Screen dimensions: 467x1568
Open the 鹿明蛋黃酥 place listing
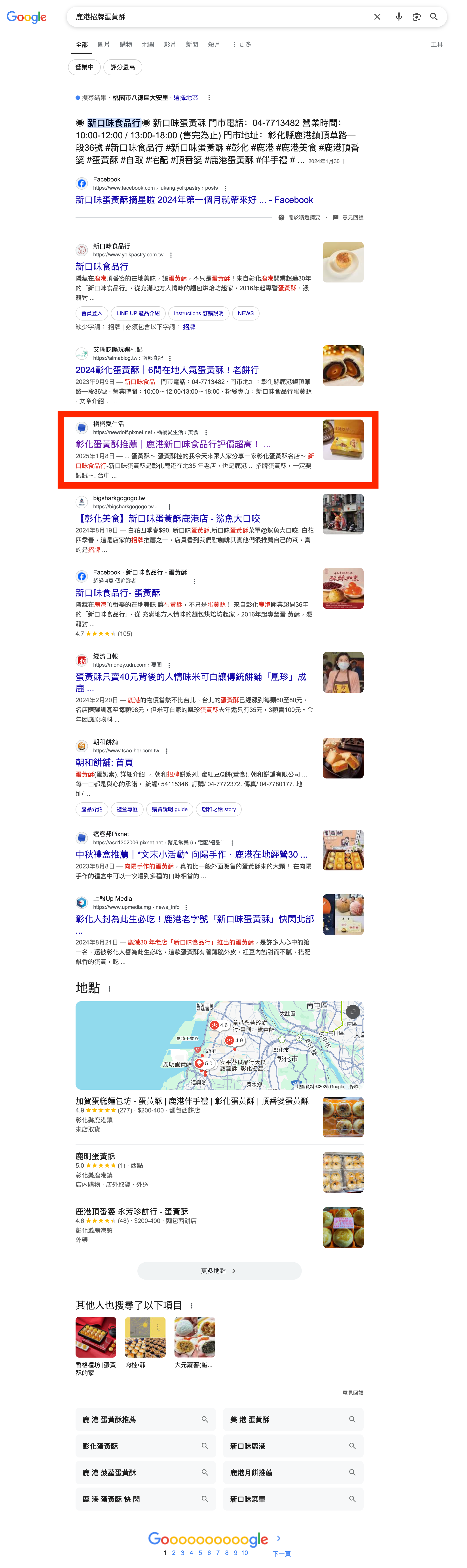click(x=95, y=1156)
